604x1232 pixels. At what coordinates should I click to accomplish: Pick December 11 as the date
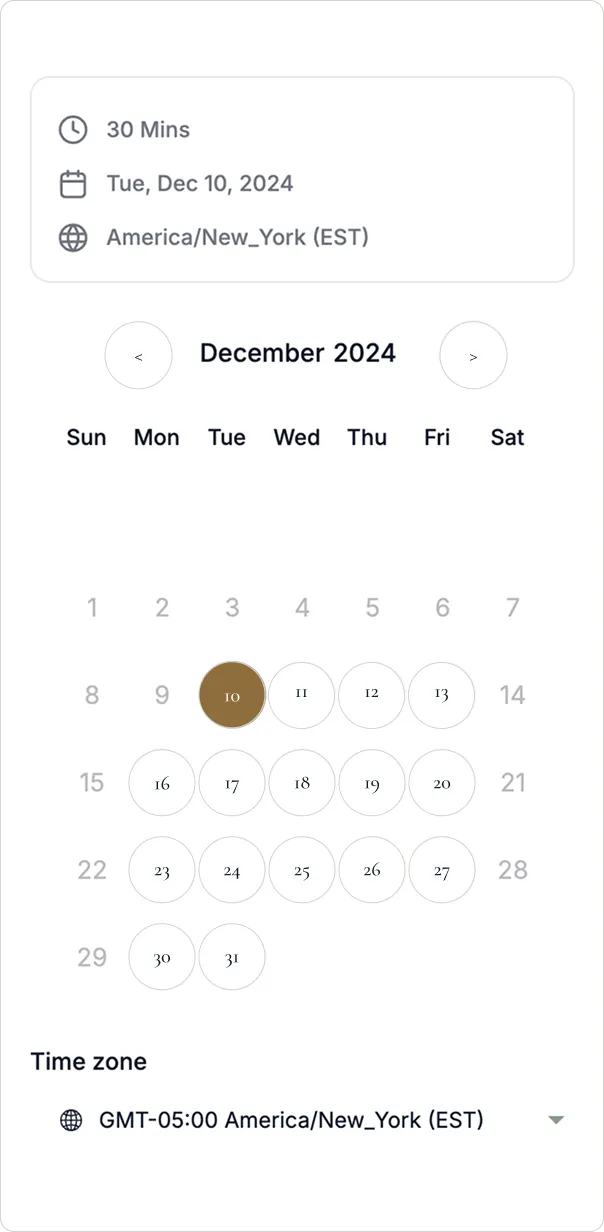[302, 695]
